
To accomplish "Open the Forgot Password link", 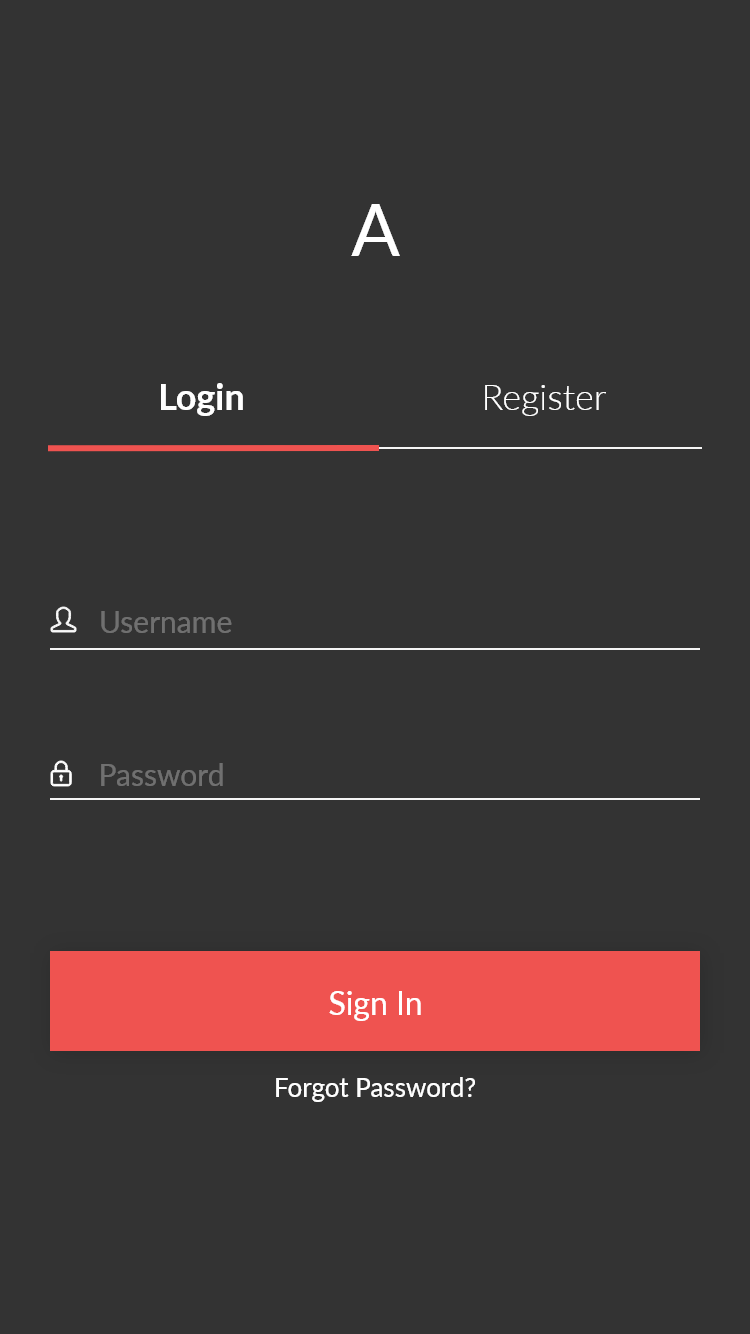I will click(375, 1087).
